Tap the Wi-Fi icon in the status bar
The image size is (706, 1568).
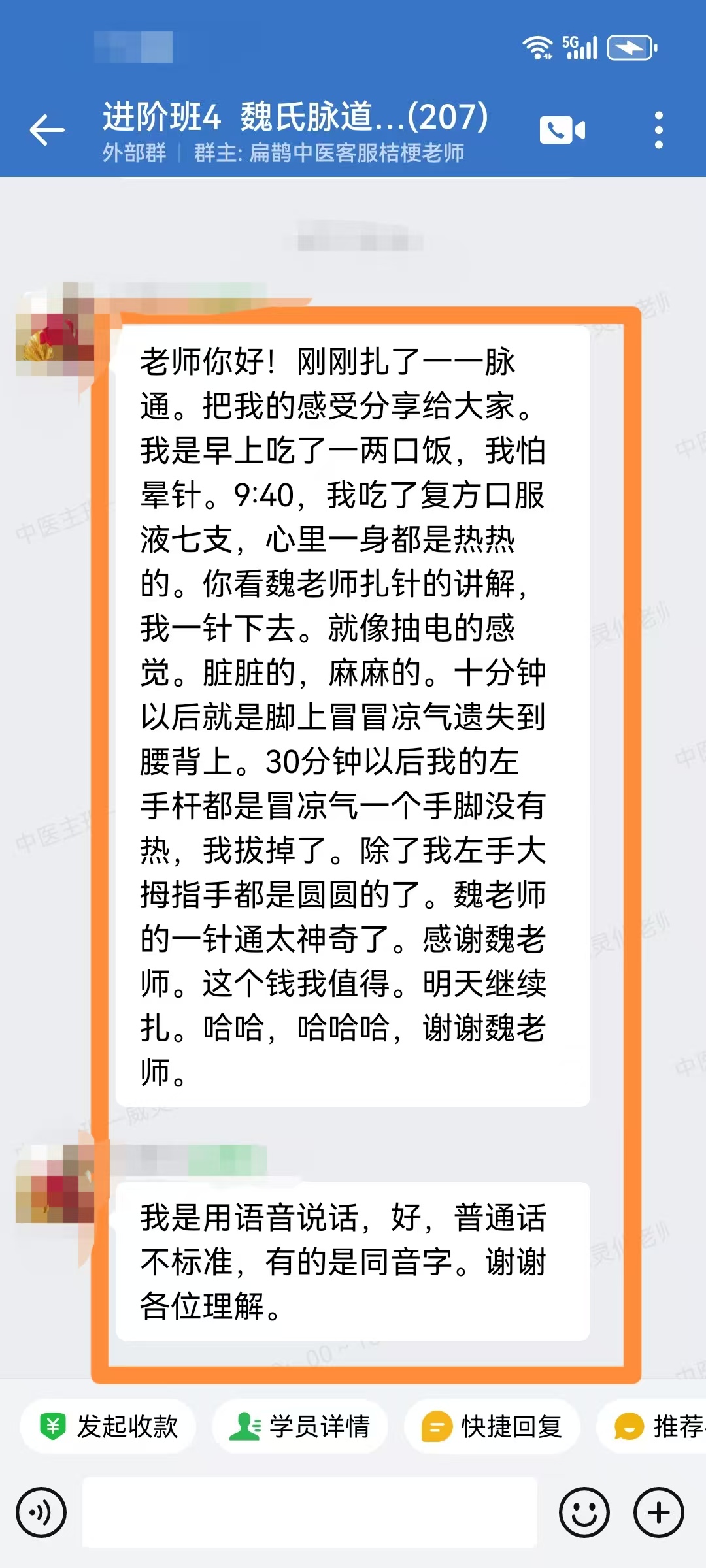click(537, 46)
